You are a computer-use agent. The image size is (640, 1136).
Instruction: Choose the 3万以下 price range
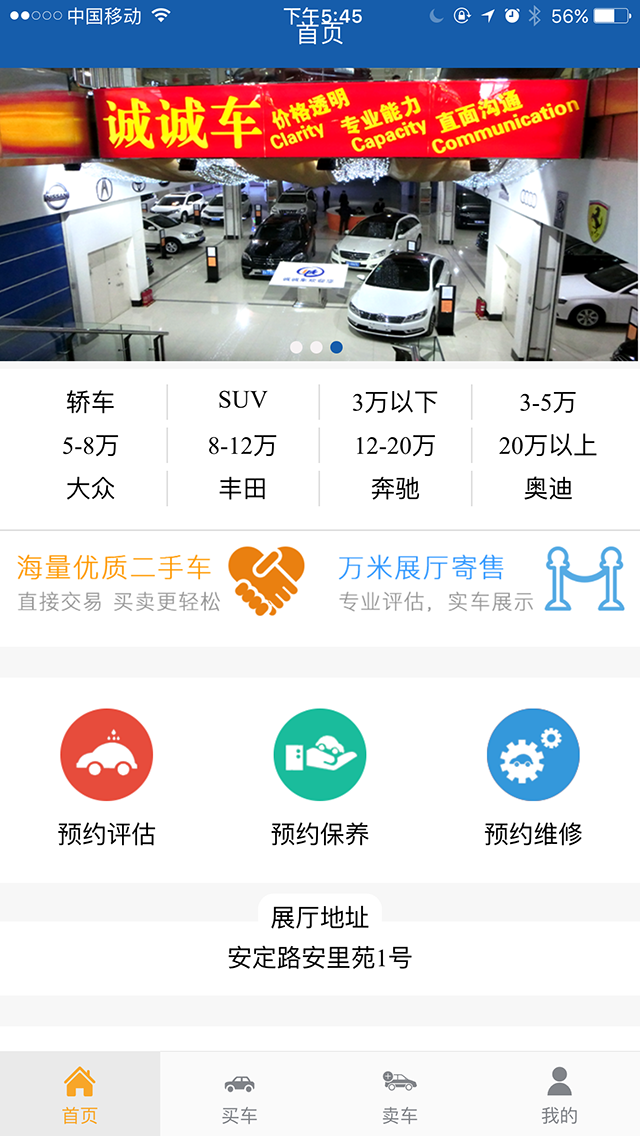pos(395,402)
